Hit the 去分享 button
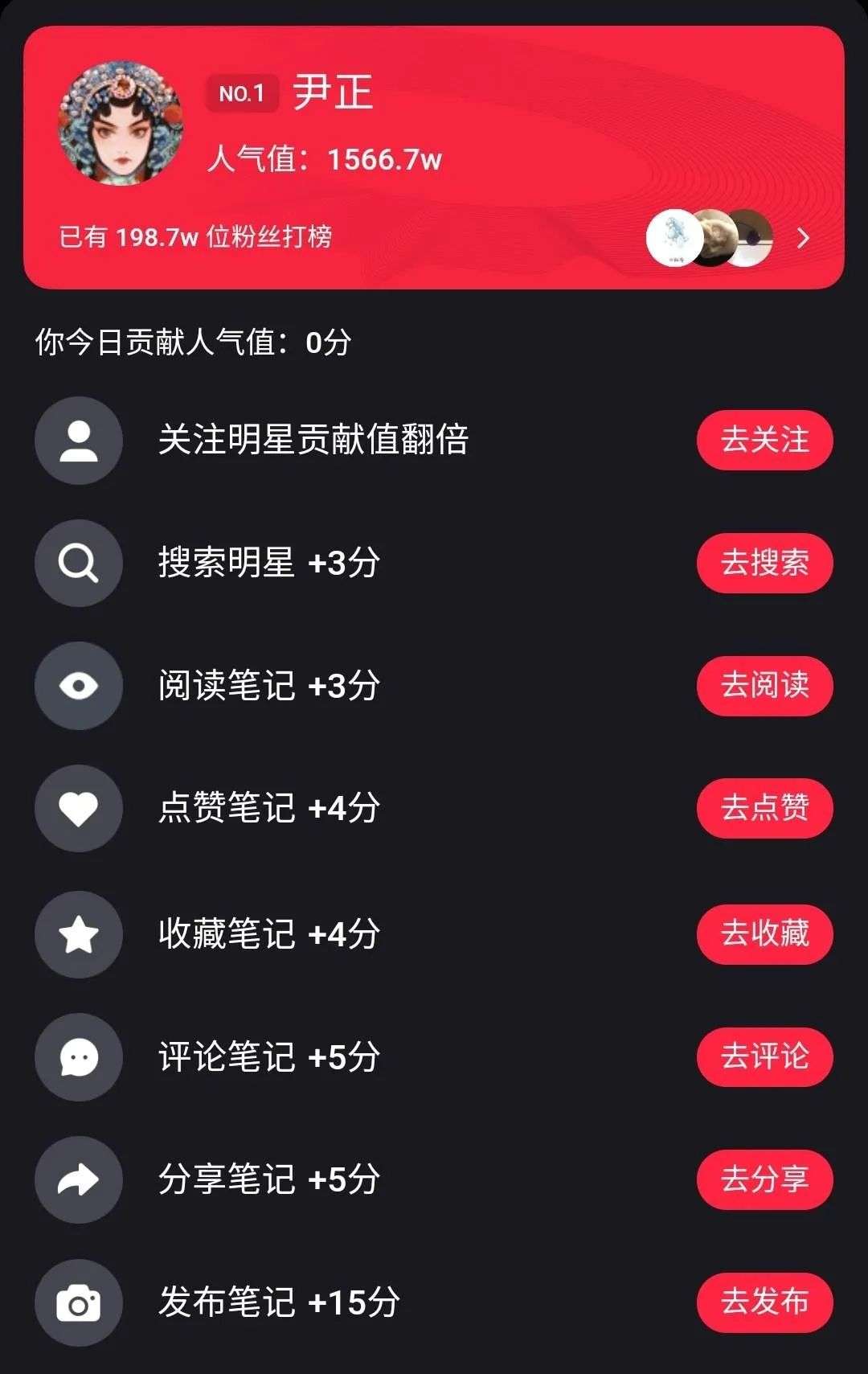868x1374 pixels. [764, 1179]
